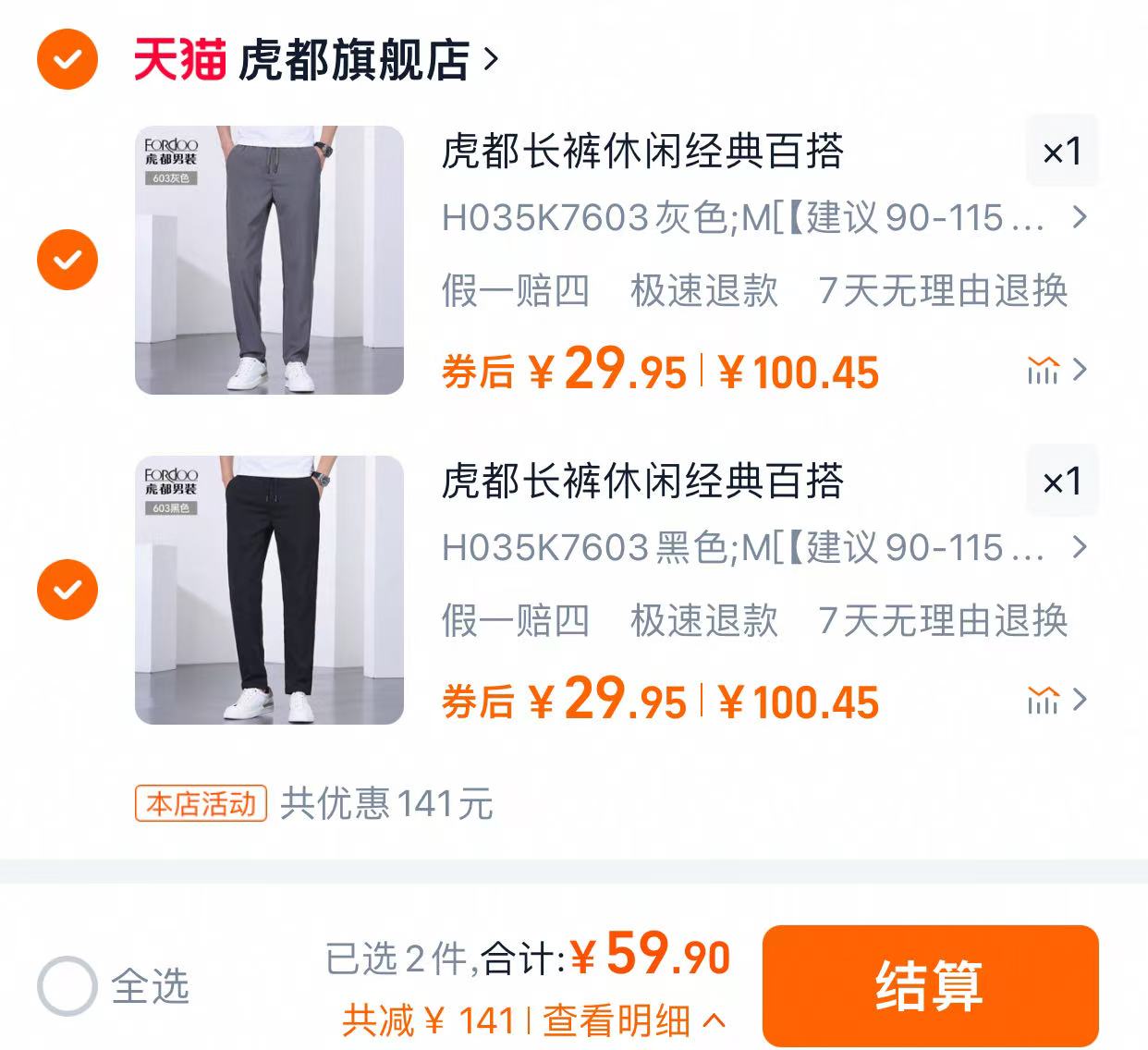The height and width of the screenshot is (1050, 1148).
Task: Open the 黑色 trousers product image
Action: coord(269,590)
